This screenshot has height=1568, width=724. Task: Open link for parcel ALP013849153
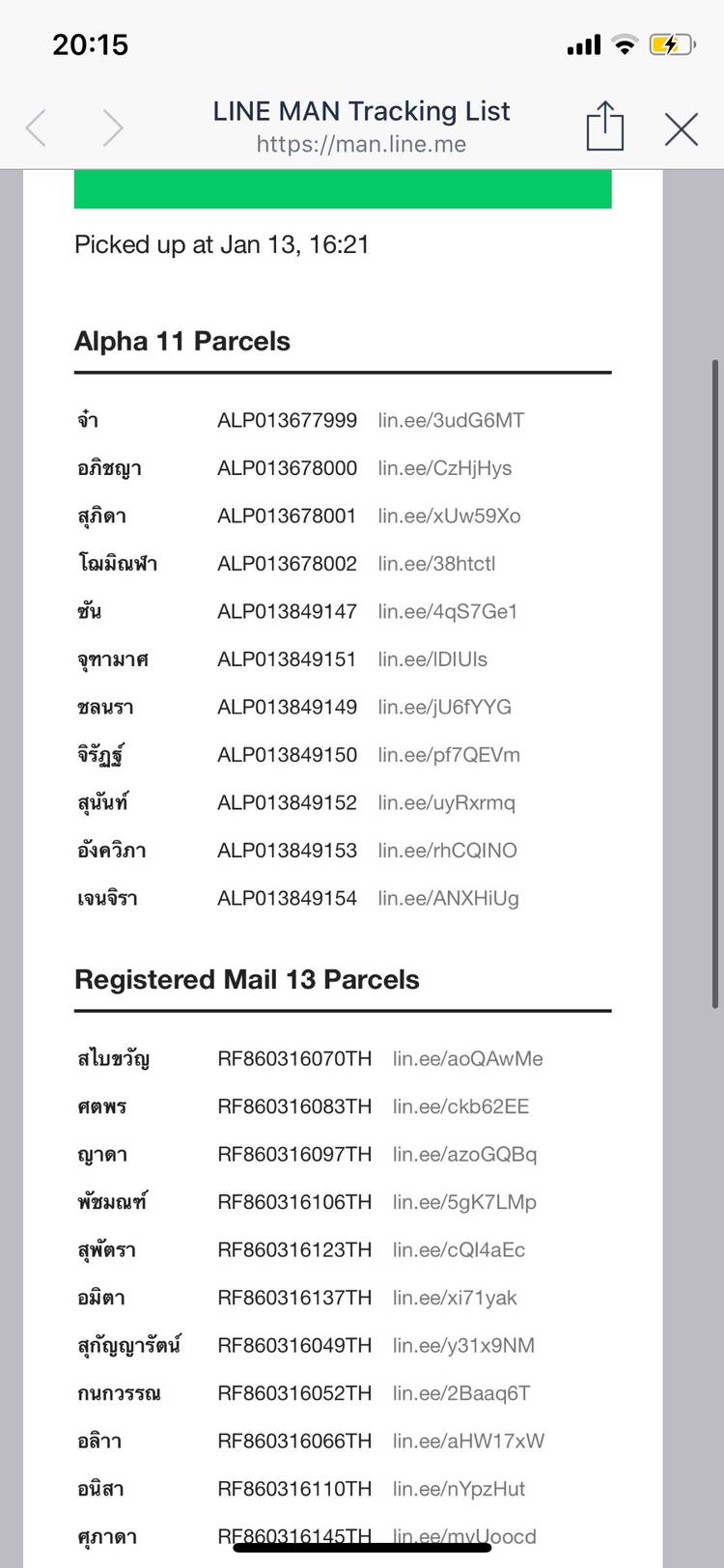pos(447,851)
